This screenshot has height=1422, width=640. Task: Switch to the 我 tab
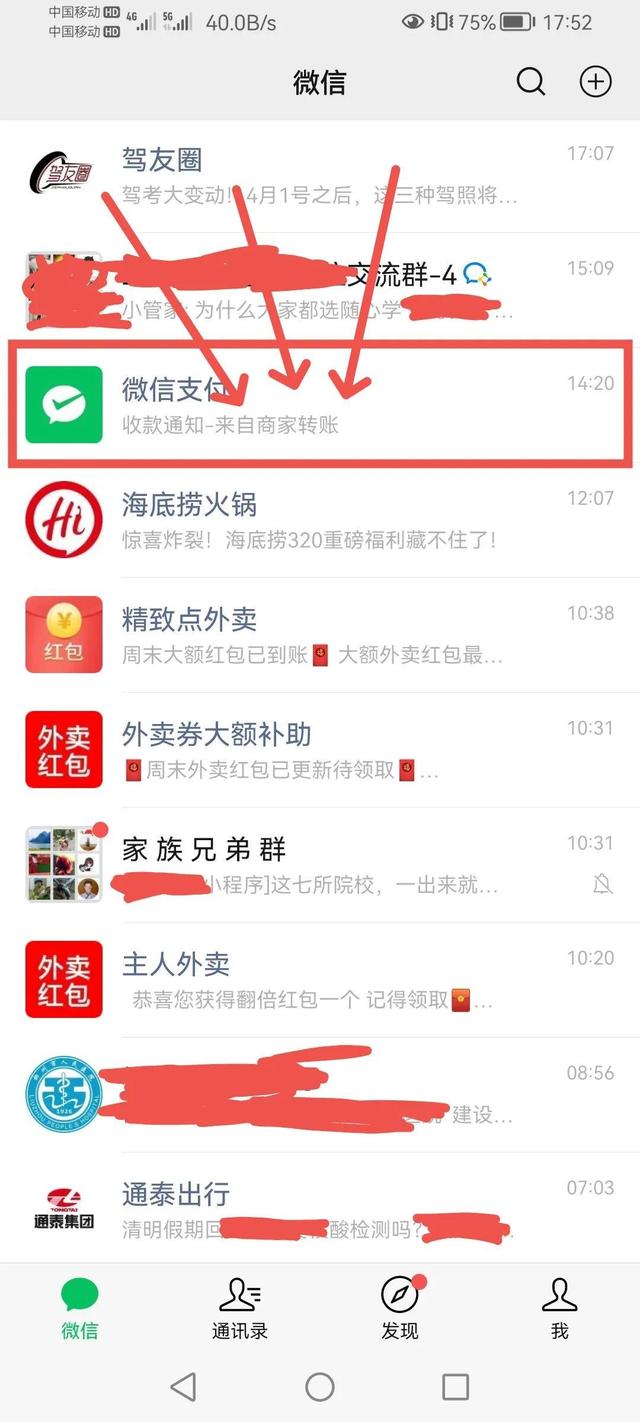click(x=560, y=1308)
